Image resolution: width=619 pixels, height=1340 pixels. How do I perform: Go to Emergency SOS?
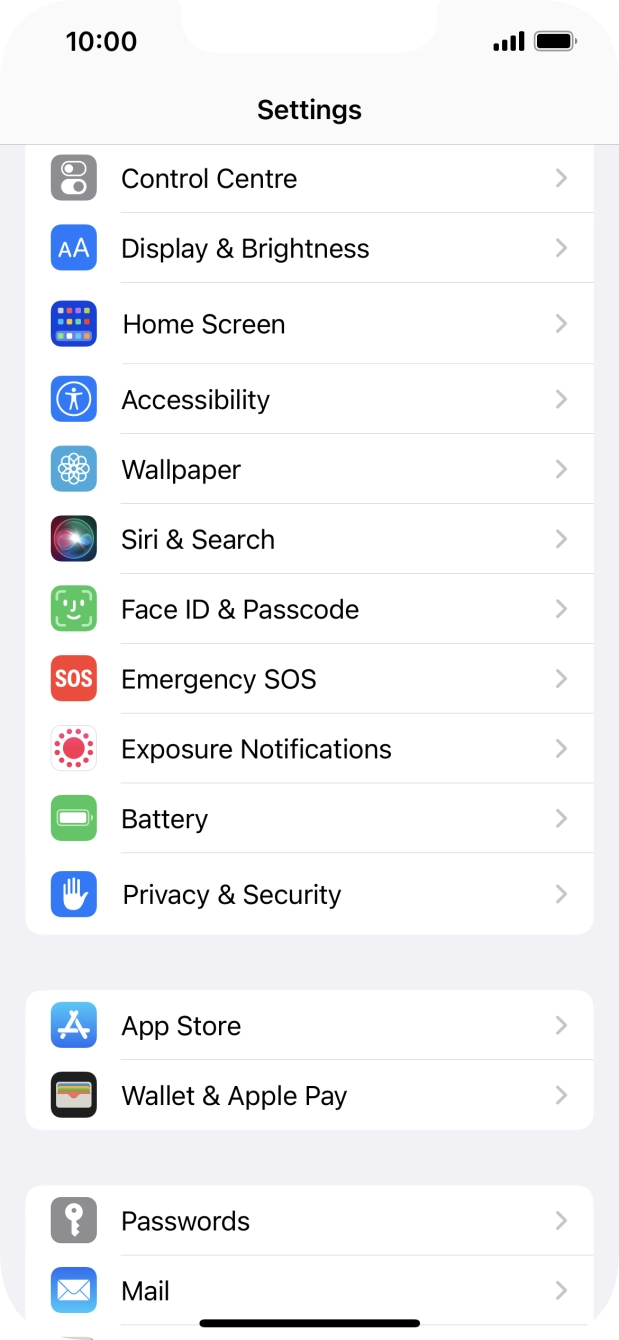point(309,679)
